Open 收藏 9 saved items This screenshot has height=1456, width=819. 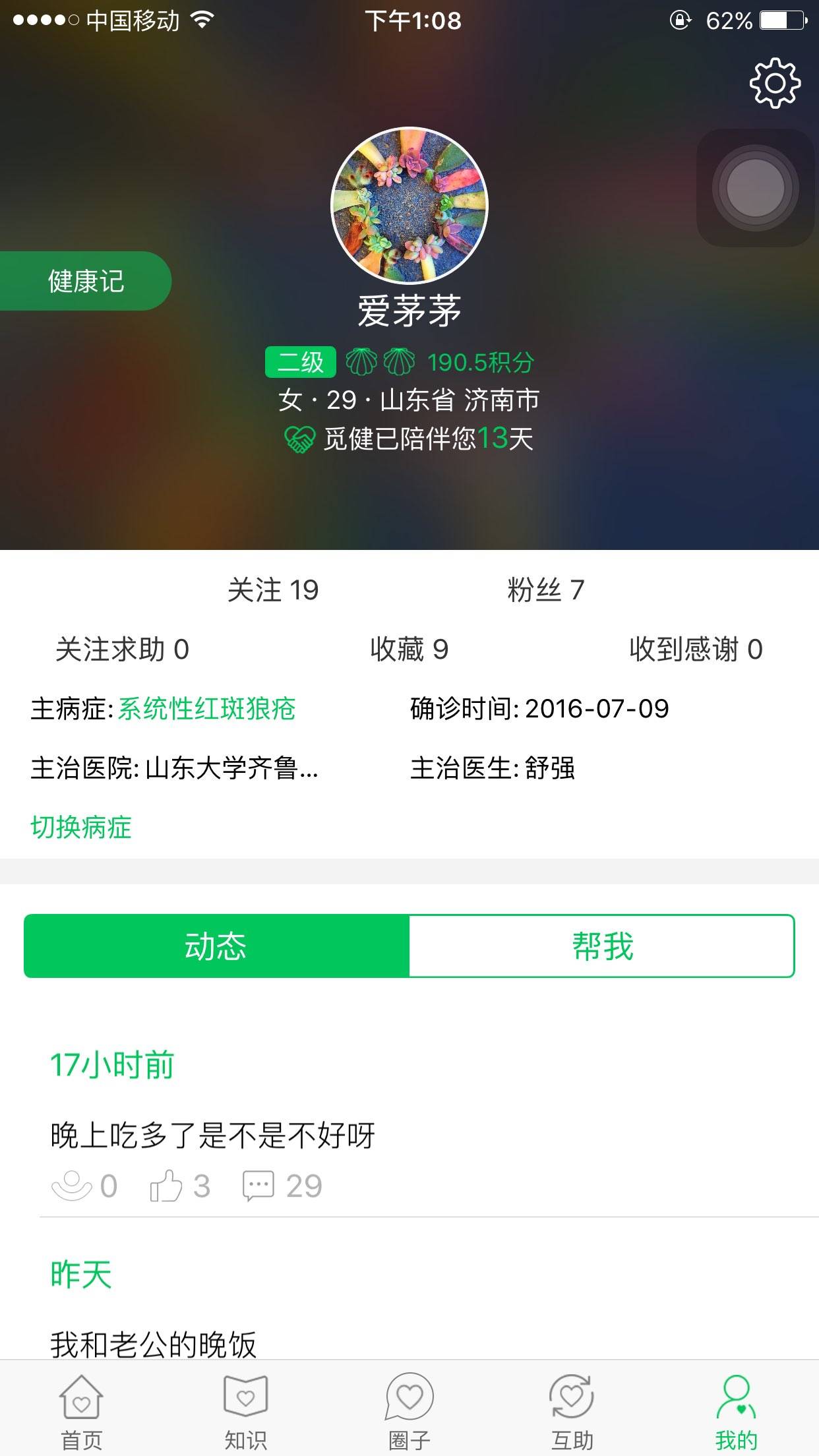pyautogui.click(x=409, y=650)
